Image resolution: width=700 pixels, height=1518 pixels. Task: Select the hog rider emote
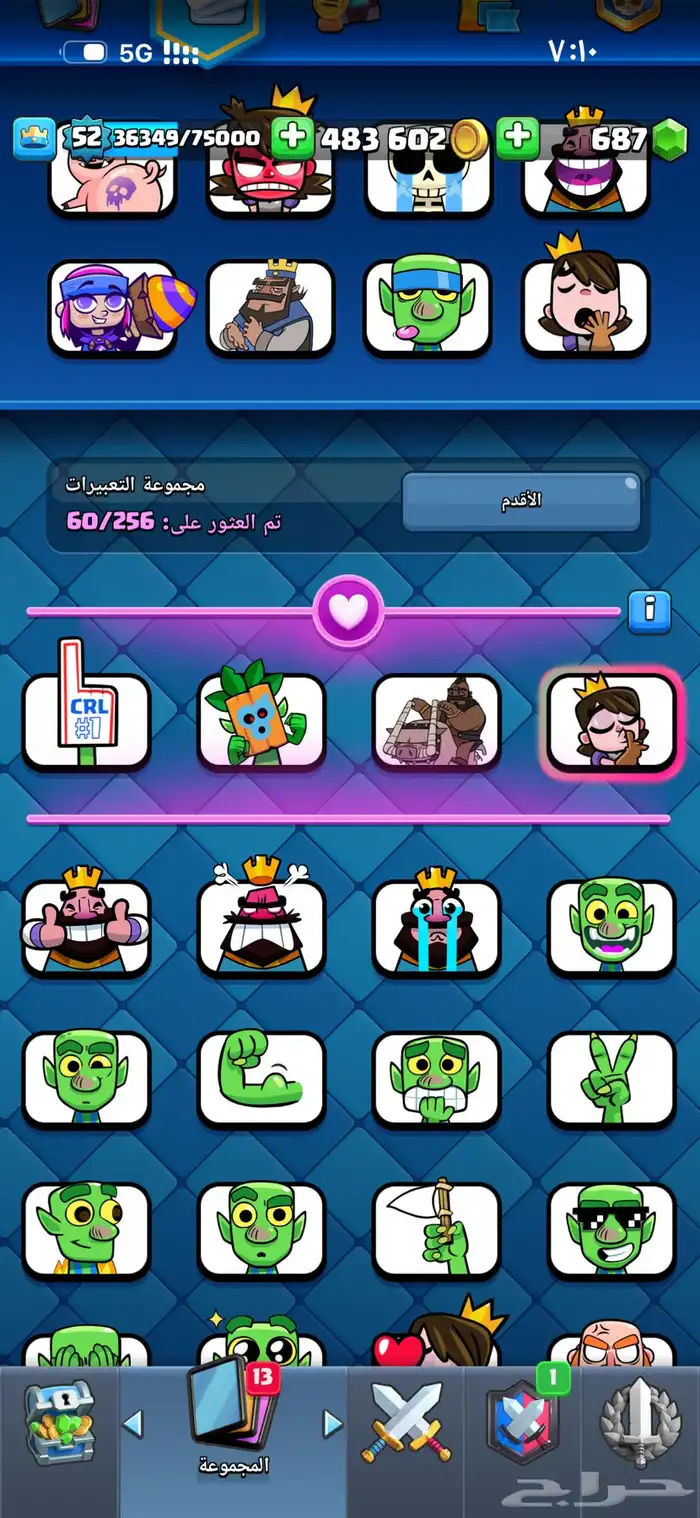coord(436,721)
